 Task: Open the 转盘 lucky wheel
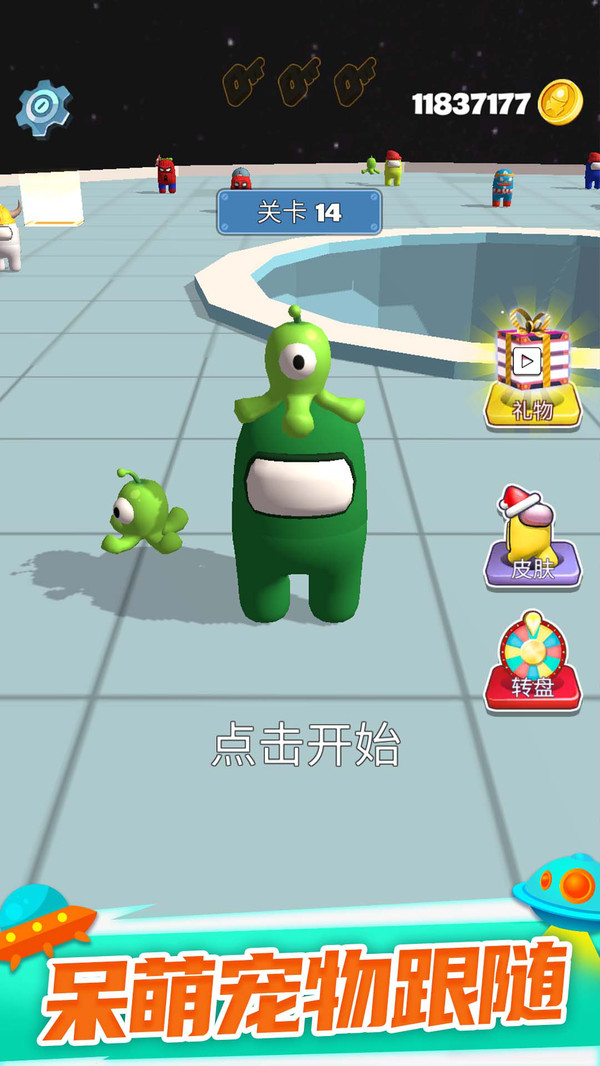tap(532, 665)
